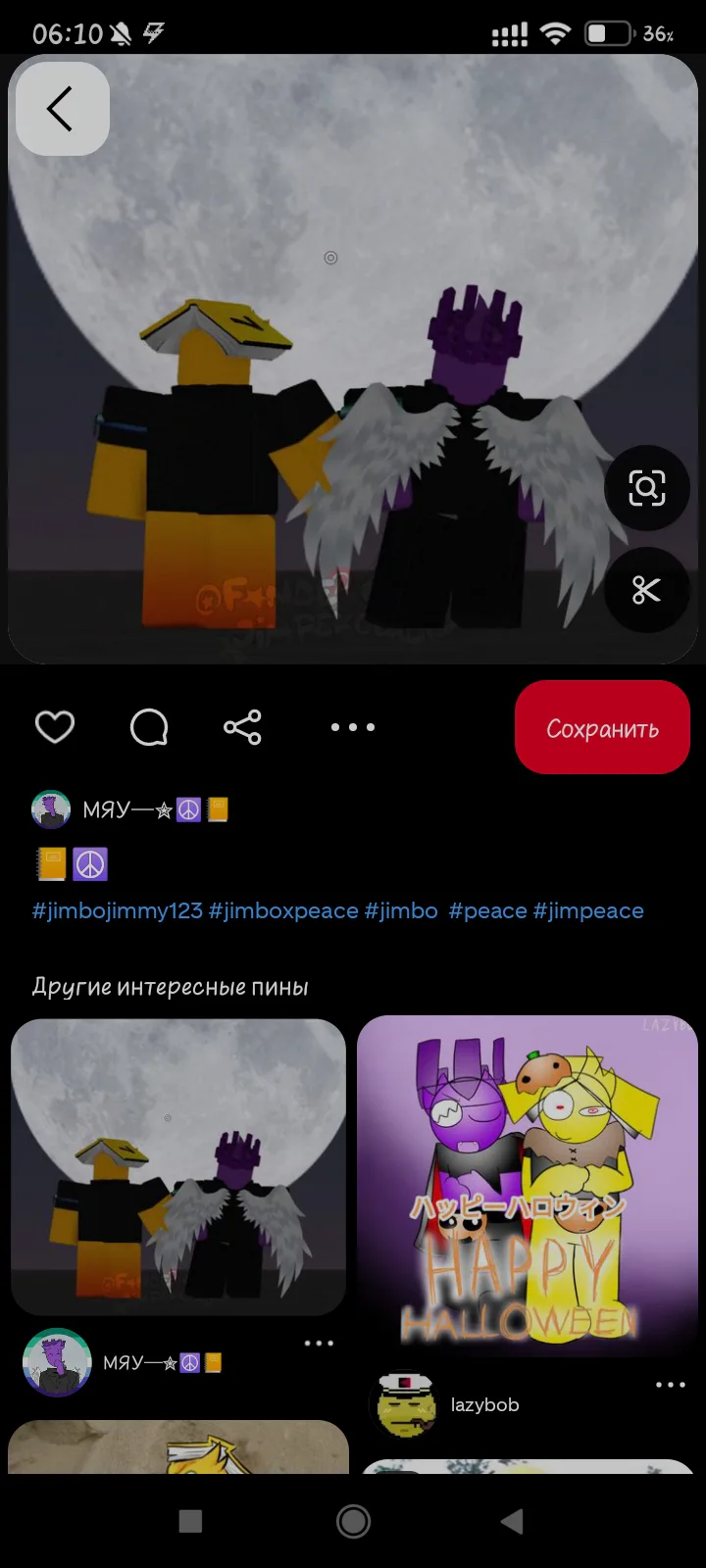Screen dimensions: 706x1568
Task: Open the #jimbojimmy123 hashtag
Action: click(117, 910)
